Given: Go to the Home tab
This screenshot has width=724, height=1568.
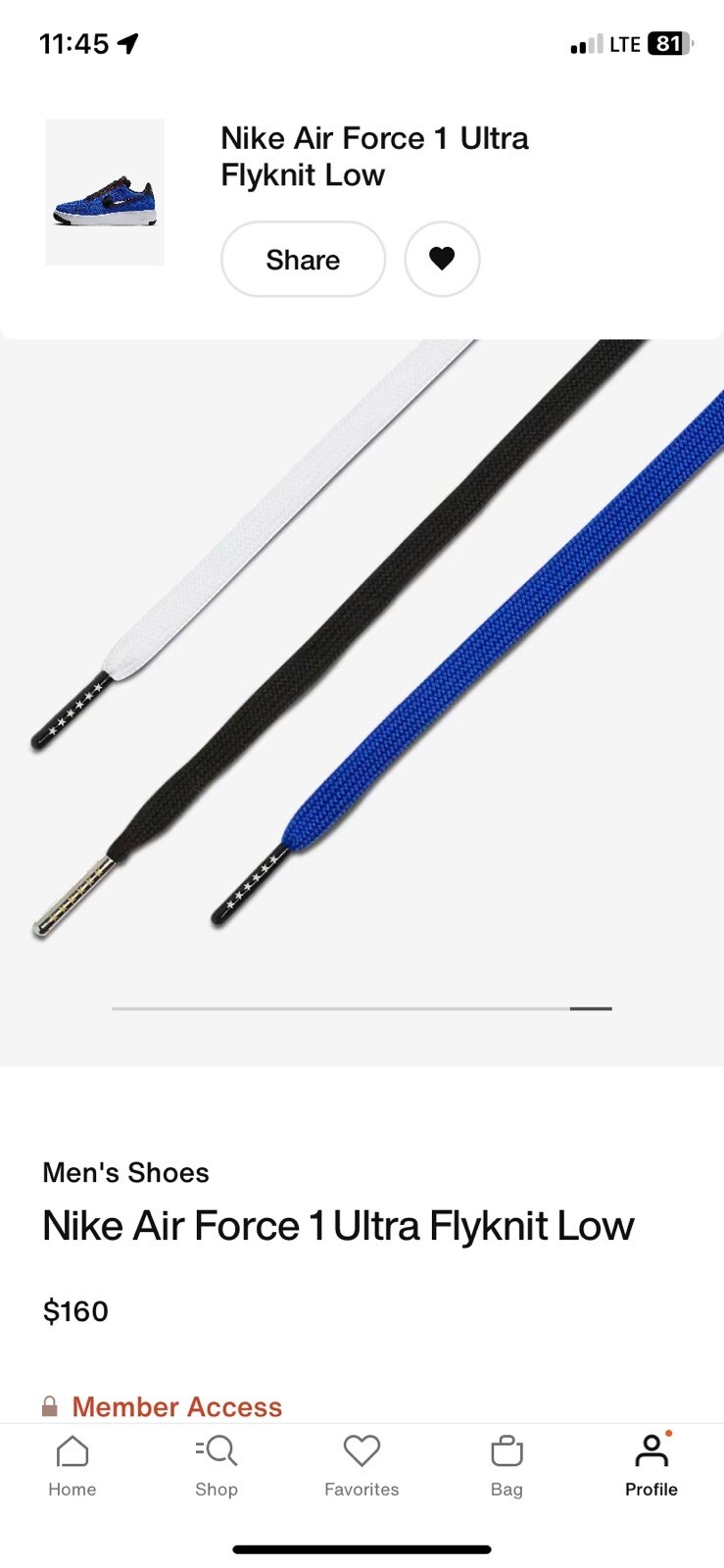Looking at the screenshot, I should point(72,1465).
